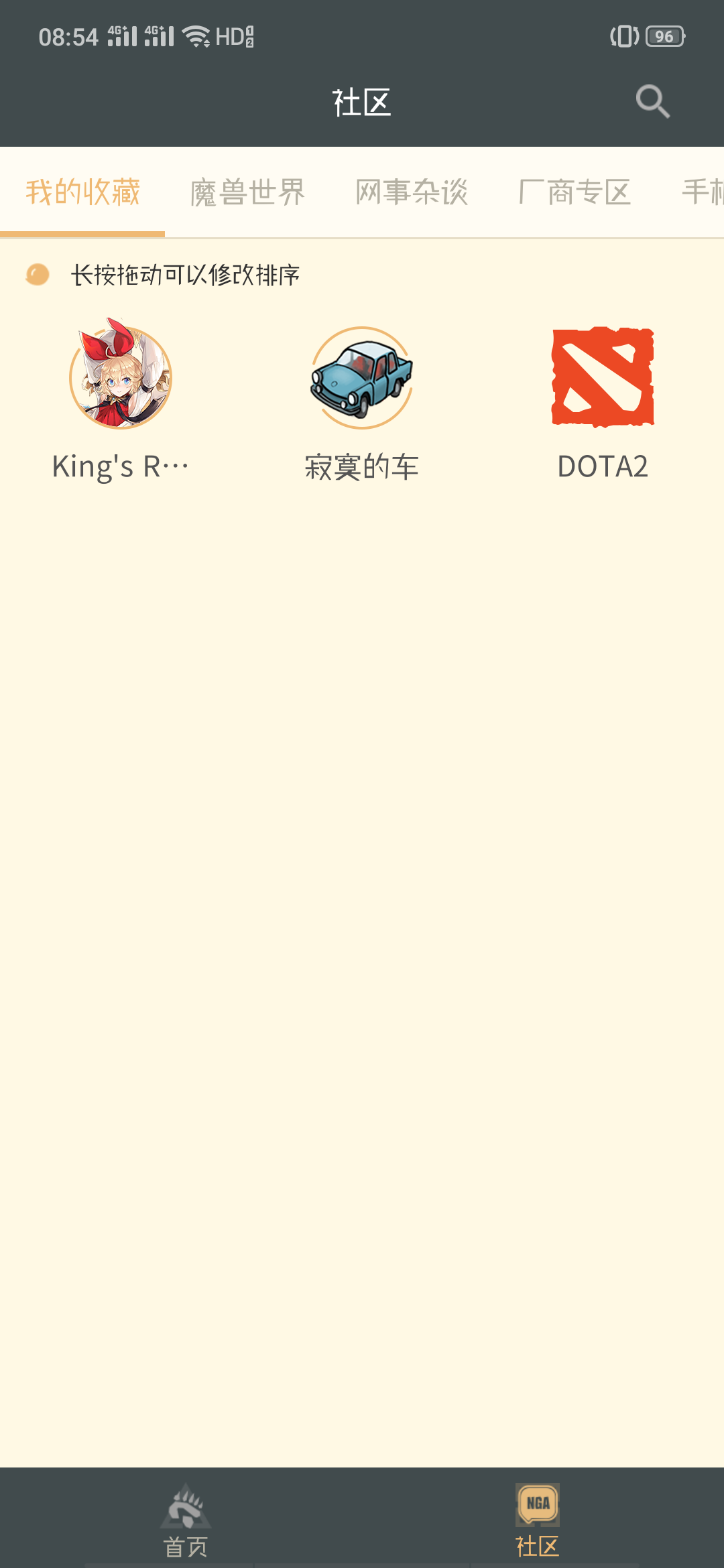The image size is (724, 1568).
Task: Select the 厂商专区 tab
Action: pos(574,192)
